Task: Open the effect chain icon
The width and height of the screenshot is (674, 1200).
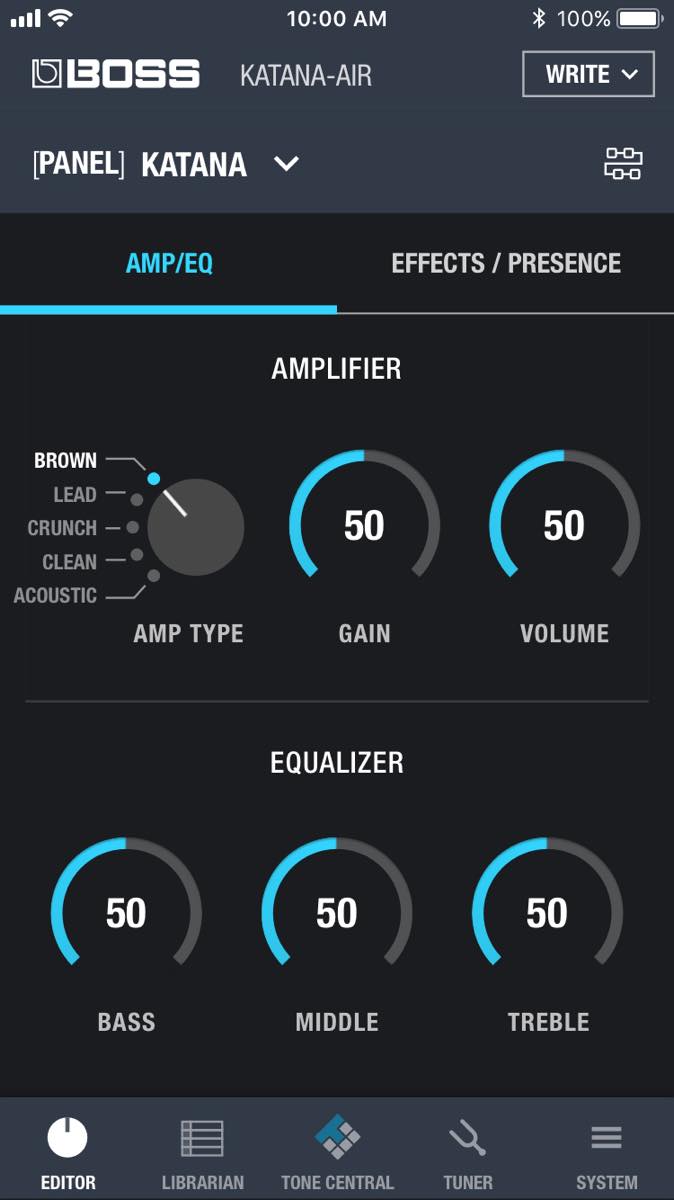Action: (622, 163)
